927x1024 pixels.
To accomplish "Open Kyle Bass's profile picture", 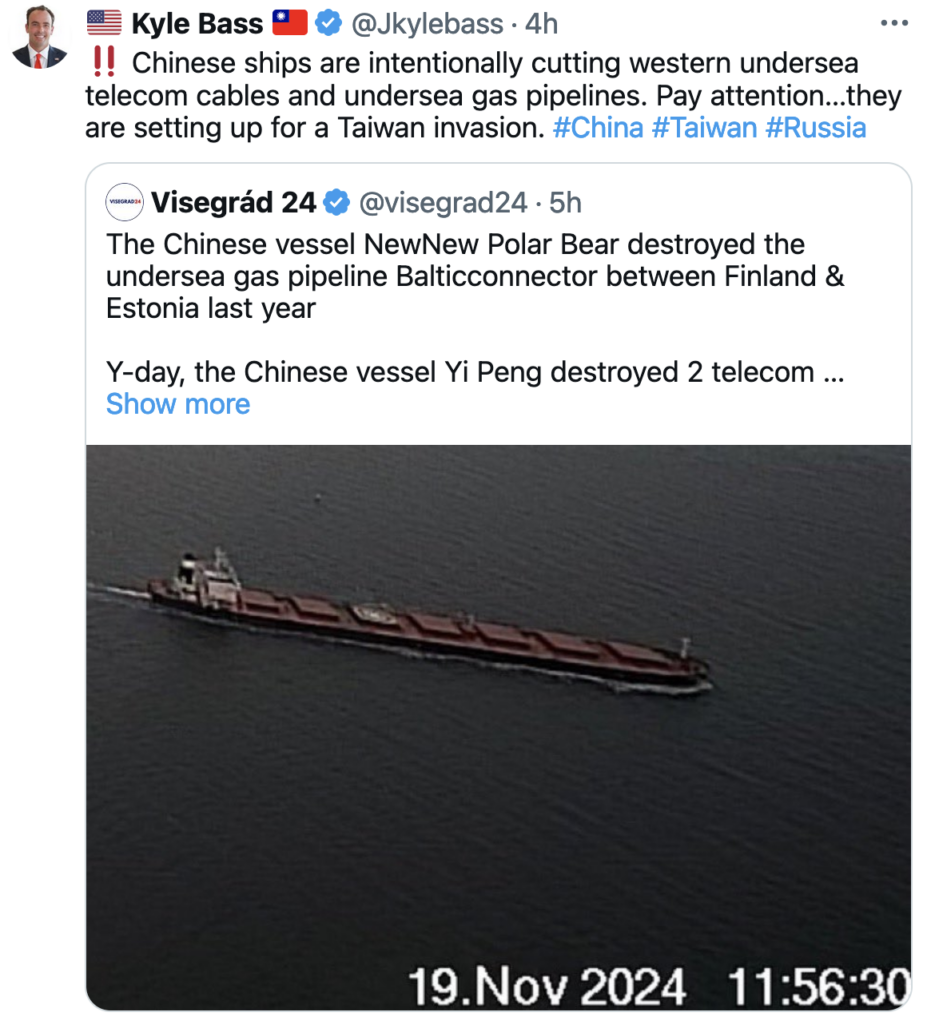I will [x=40, y=38].
